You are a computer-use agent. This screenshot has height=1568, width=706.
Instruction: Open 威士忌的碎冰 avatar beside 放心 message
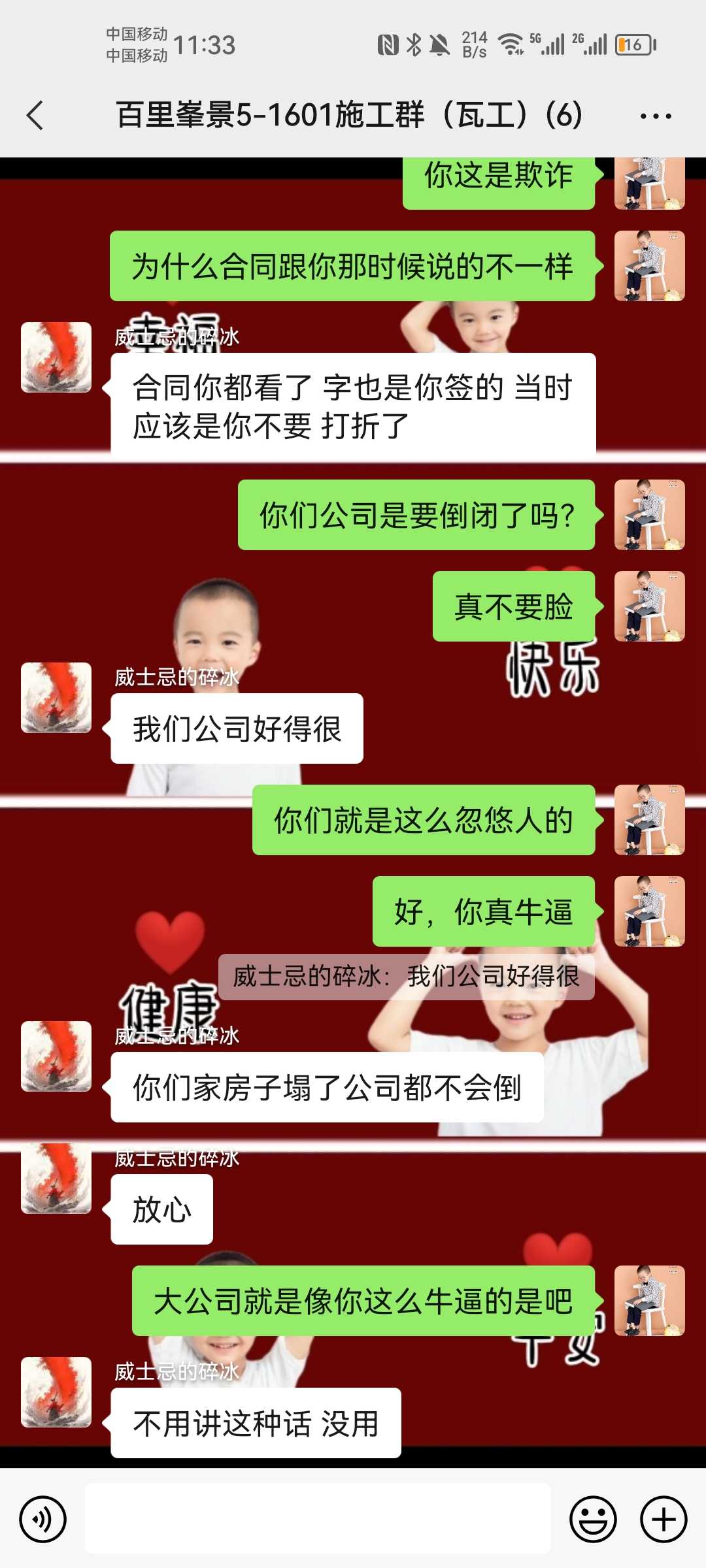(56, 1178)
